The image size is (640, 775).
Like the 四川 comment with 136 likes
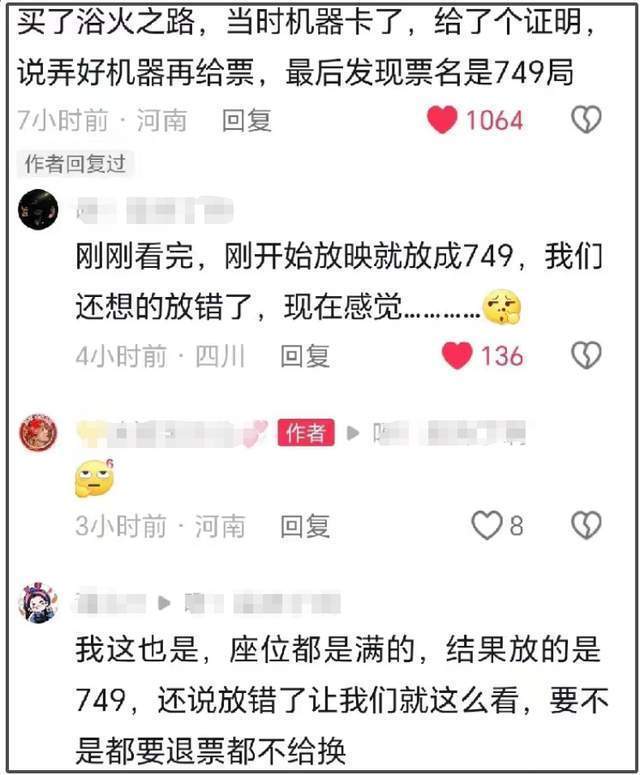pyautogui.click(x=458, y=355)
